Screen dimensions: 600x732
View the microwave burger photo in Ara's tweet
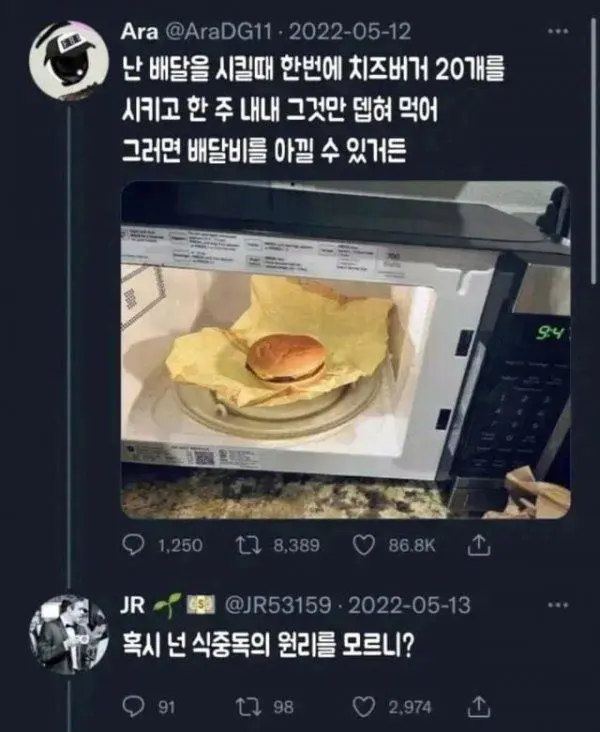click(x=345, y=350)
